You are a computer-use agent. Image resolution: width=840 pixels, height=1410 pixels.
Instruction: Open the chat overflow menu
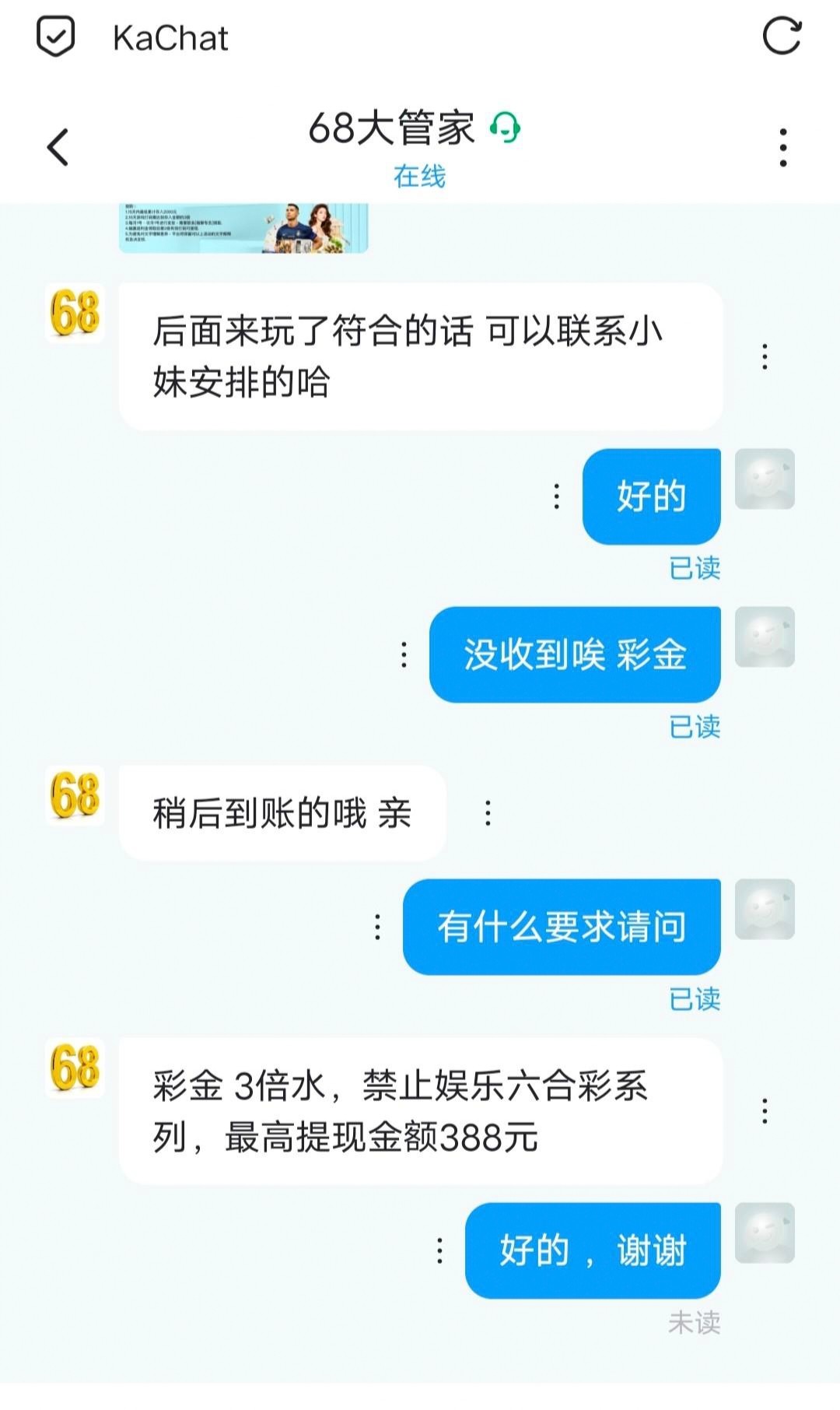782,147
